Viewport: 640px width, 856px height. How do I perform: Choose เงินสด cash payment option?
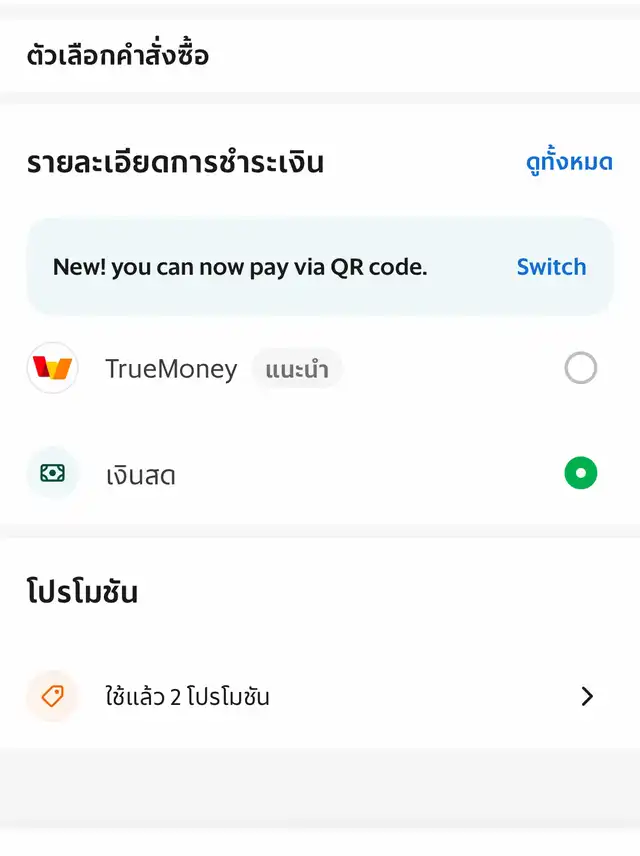coord(580,474)
